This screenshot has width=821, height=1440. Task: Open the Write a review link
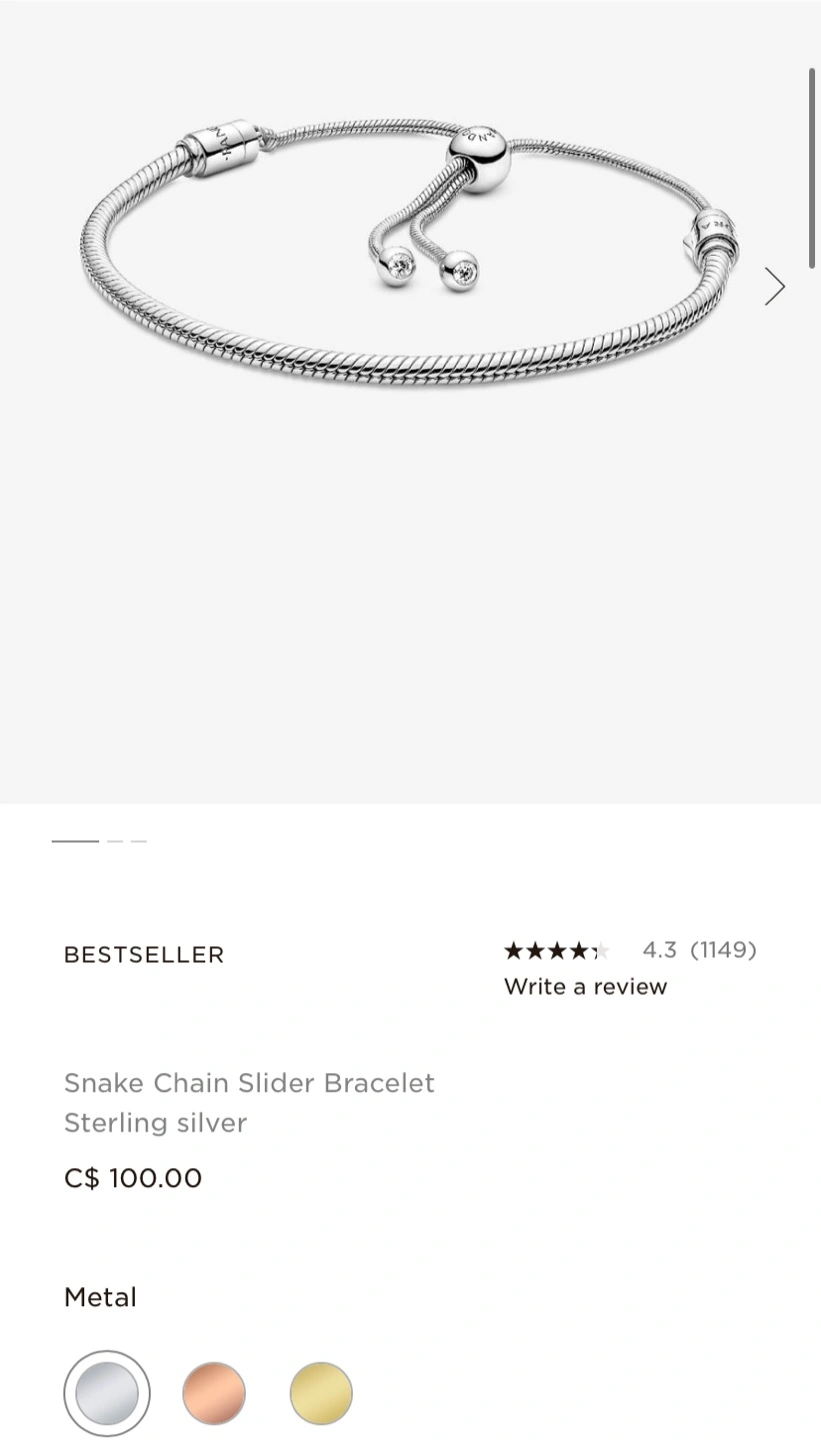585,986
